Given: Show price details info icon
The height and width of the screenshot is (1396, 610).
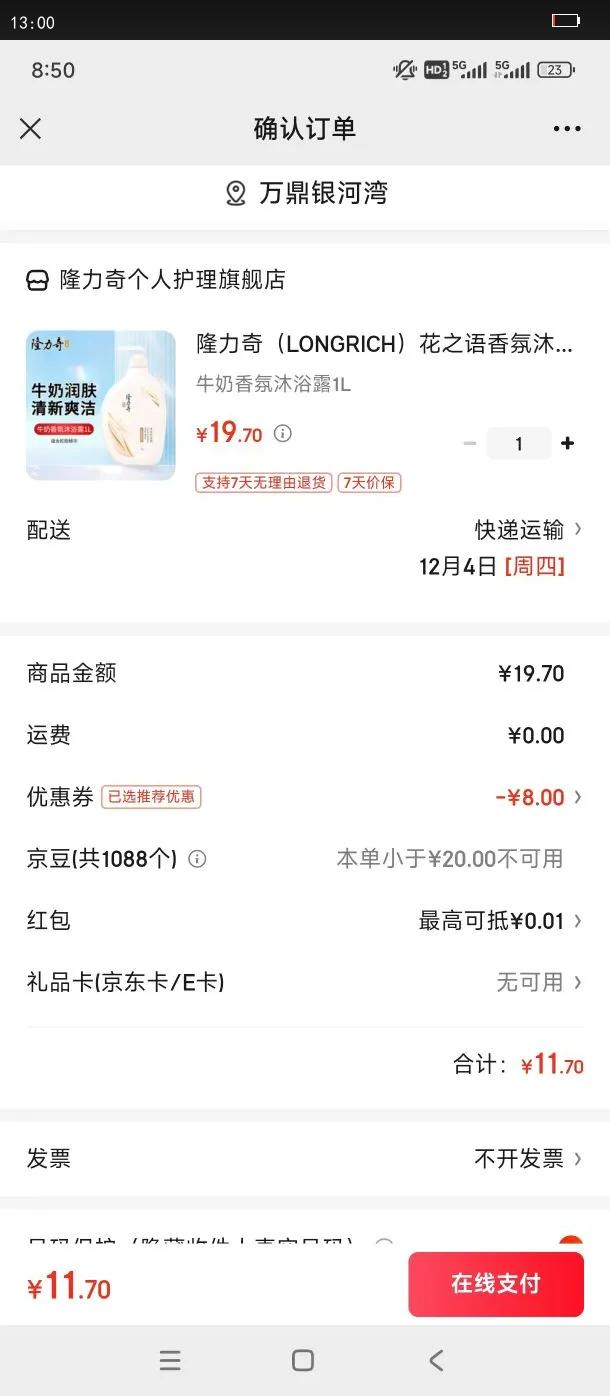Looking at the screenshot, I should [x=283, y=434].
